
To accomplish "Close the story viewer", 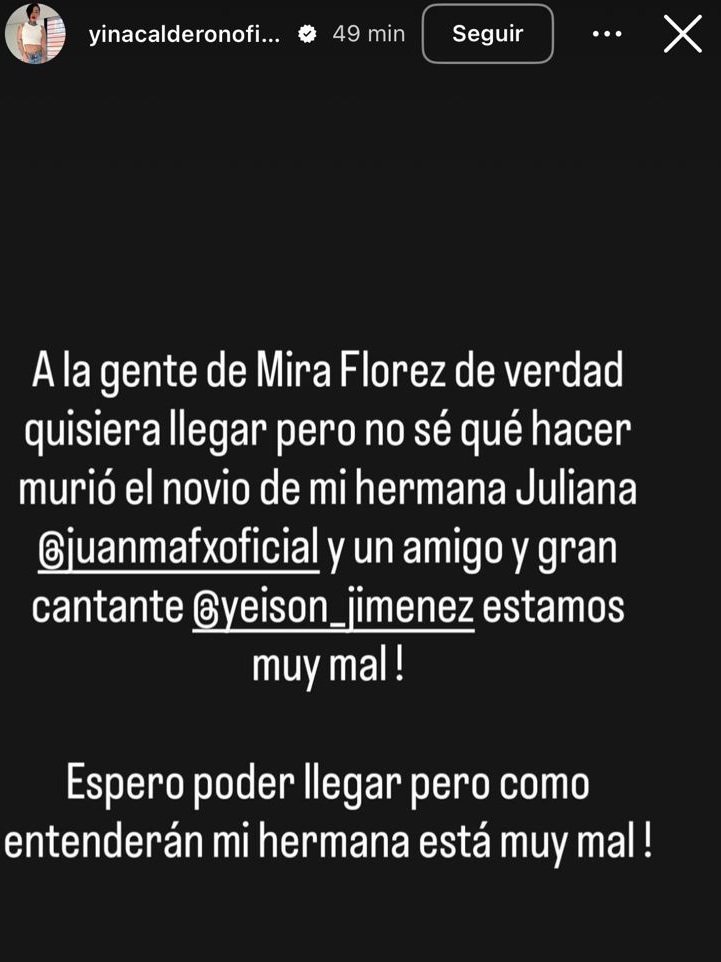I will (683, 34).
